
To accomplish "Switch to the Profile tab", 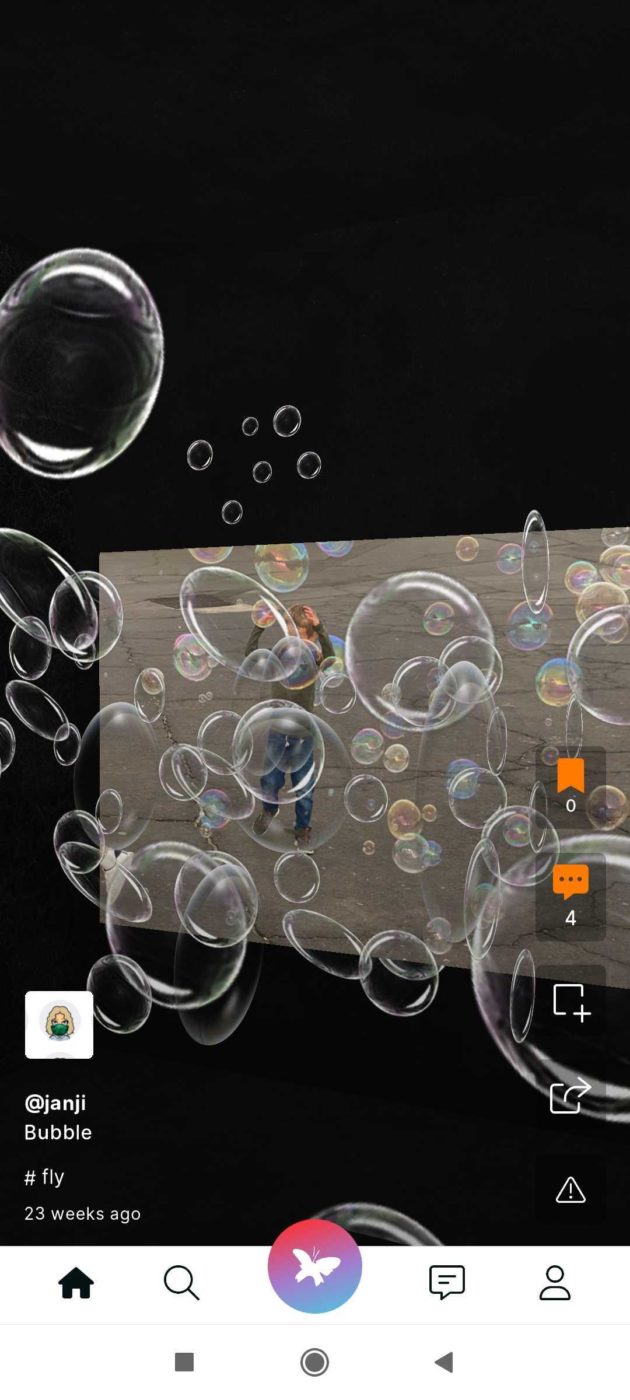I will coord(555,1283).
